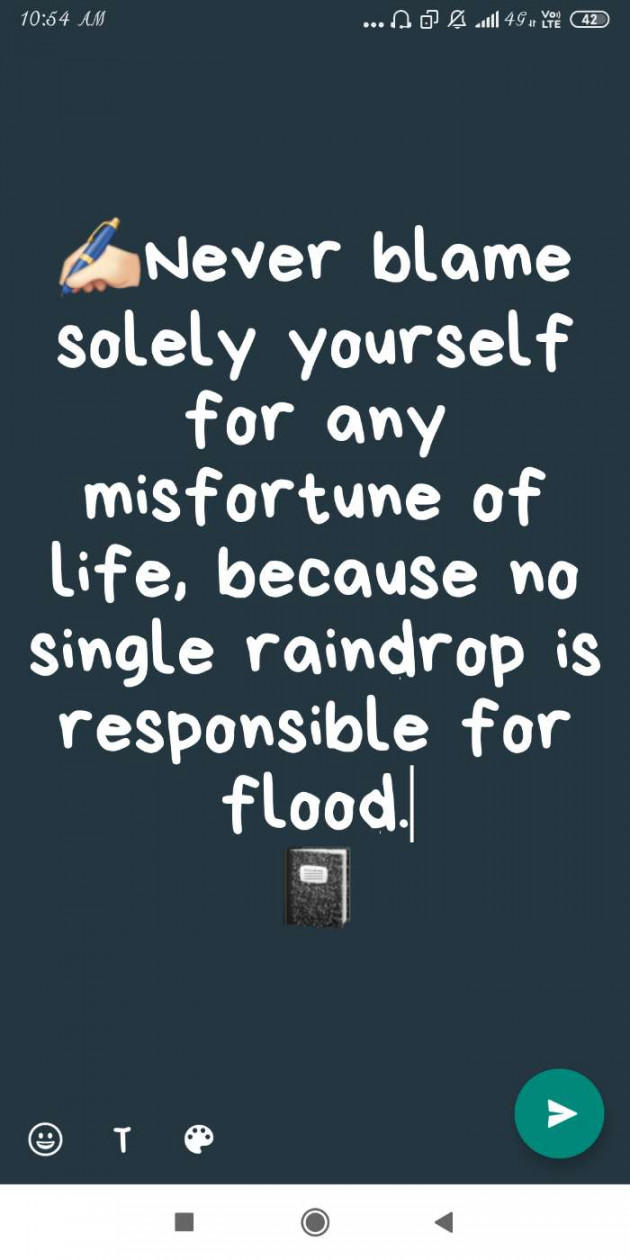630x1260 pixels.
Task: Change the background color with palette
Action: tap(199, 1139)
